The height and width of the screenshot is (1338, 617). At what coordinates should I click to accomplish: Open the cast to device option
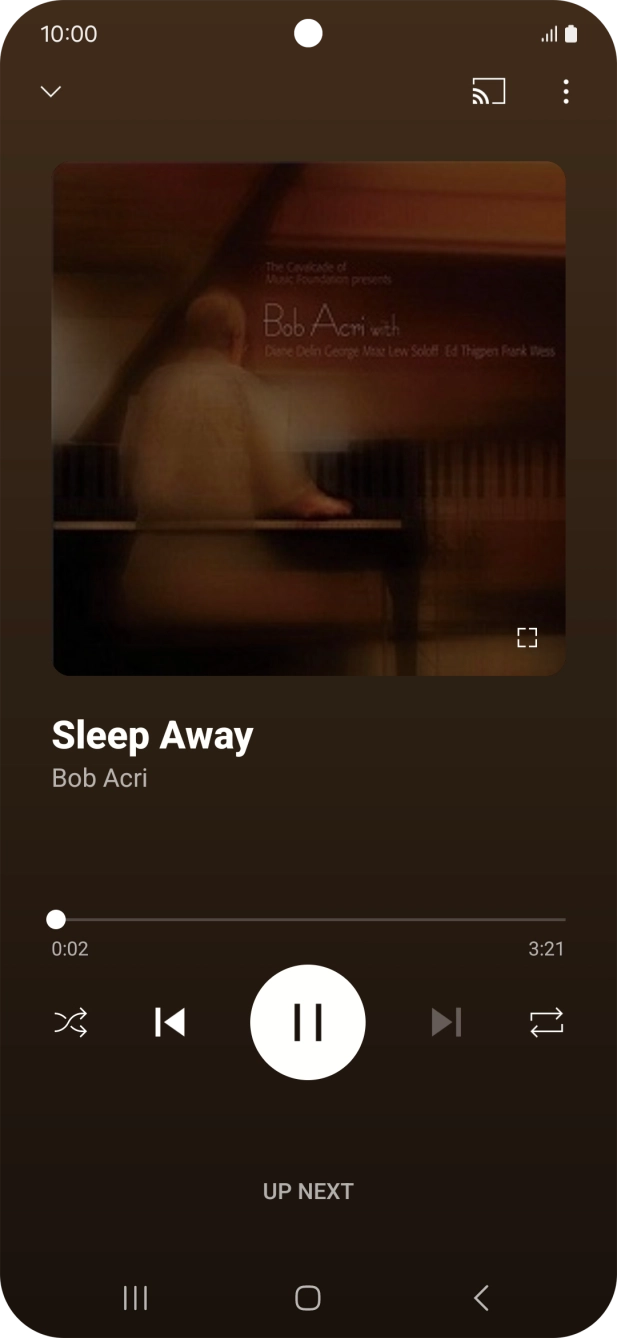click(489, 92)
